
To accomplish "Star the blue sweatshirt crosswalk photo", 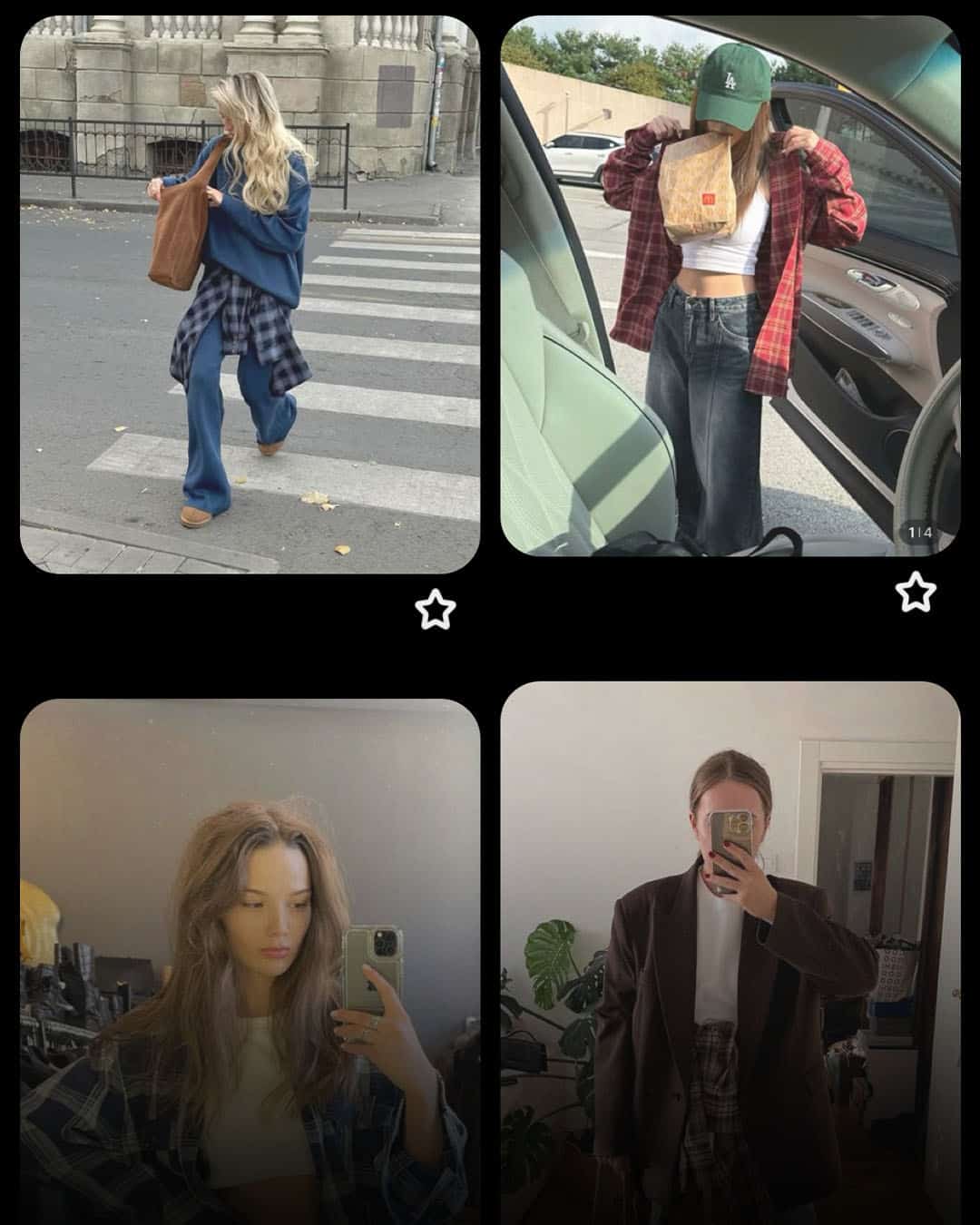I will click(x=436, y=609).
